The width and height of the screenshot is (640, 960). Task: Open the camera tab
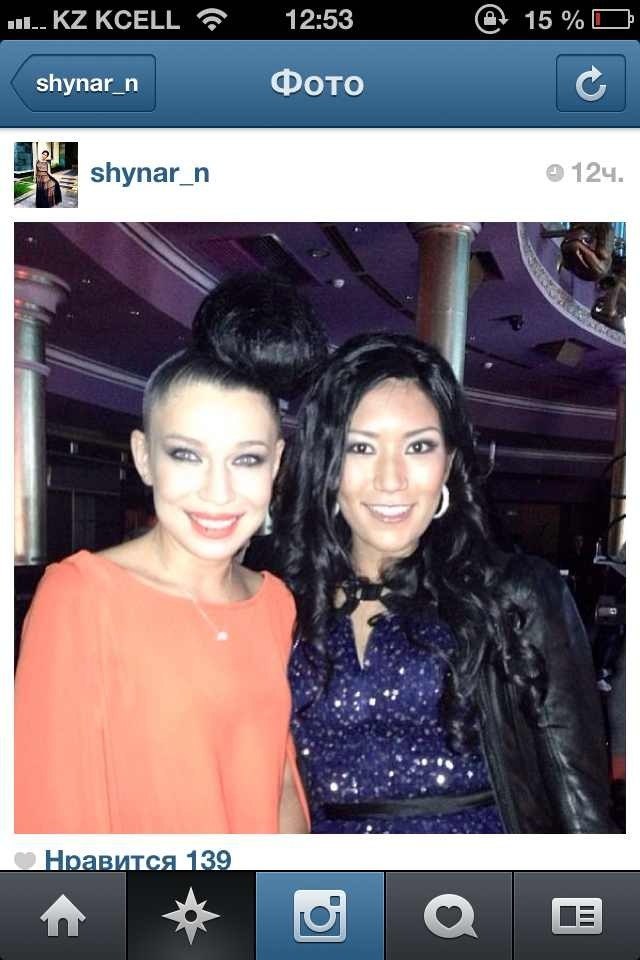point(320,916)
